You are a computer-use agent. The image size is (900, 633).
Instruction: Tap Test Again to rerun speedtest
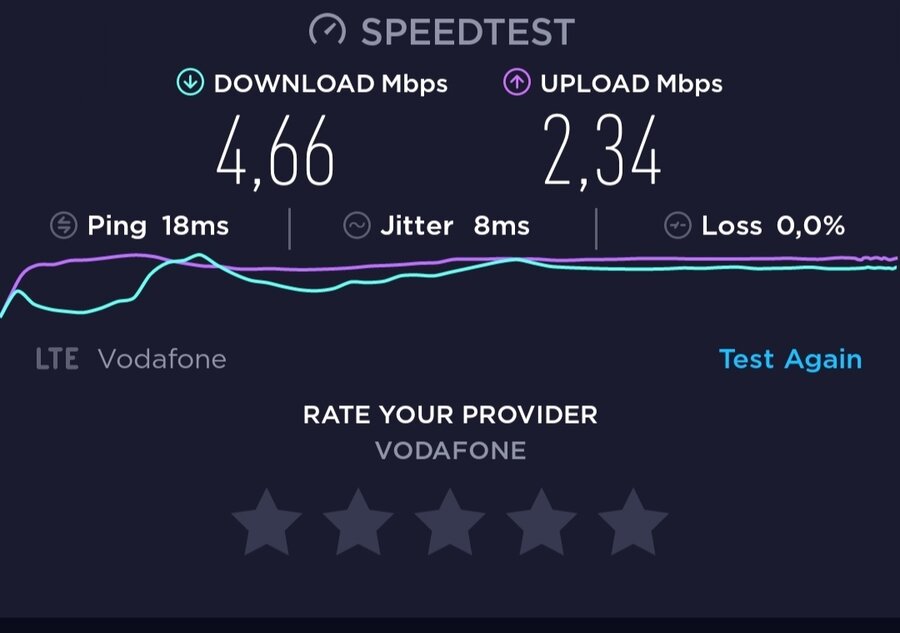point(790,359)
